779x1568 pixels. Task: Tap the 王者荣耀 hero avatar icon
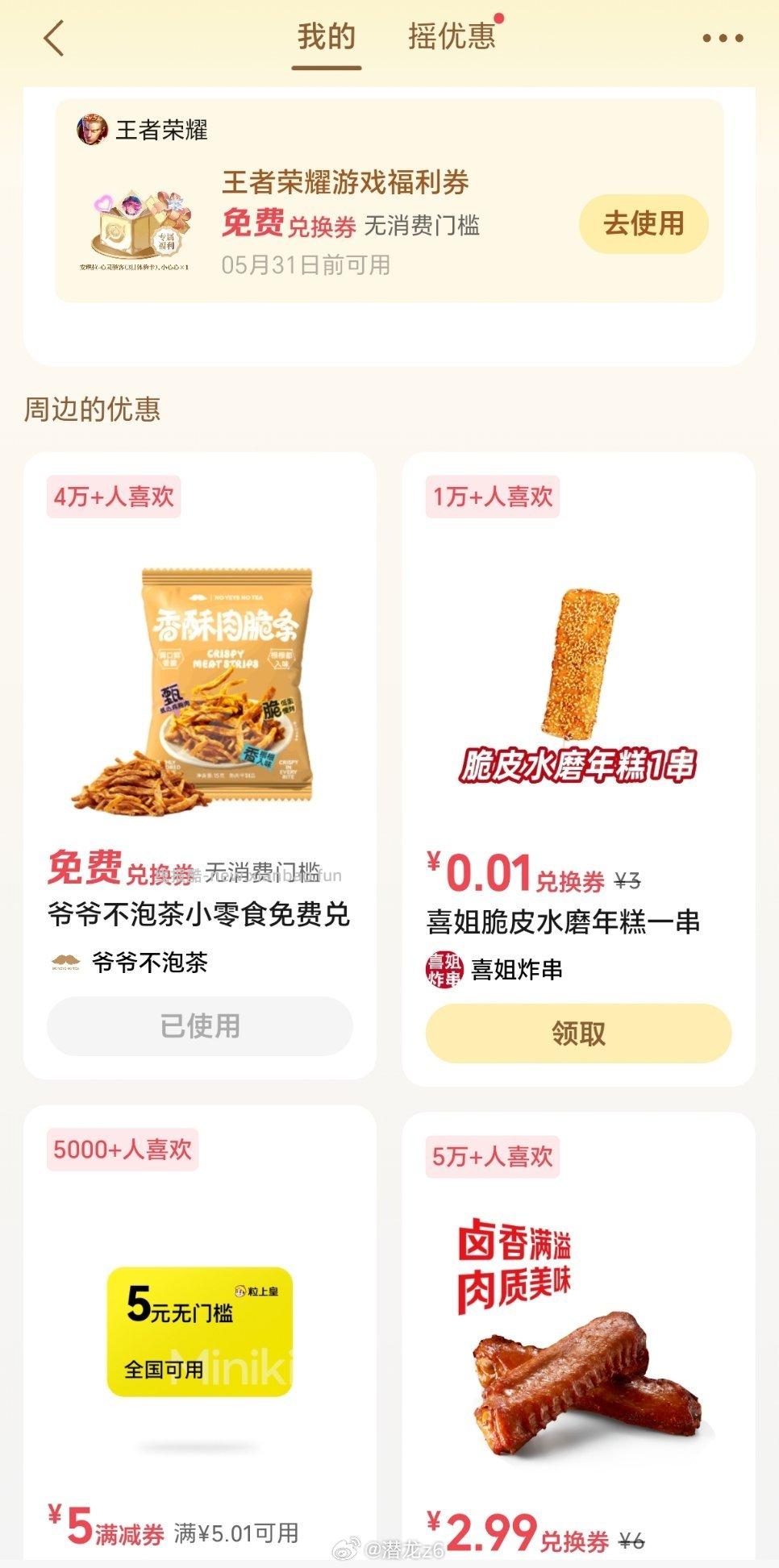[89, 129]
